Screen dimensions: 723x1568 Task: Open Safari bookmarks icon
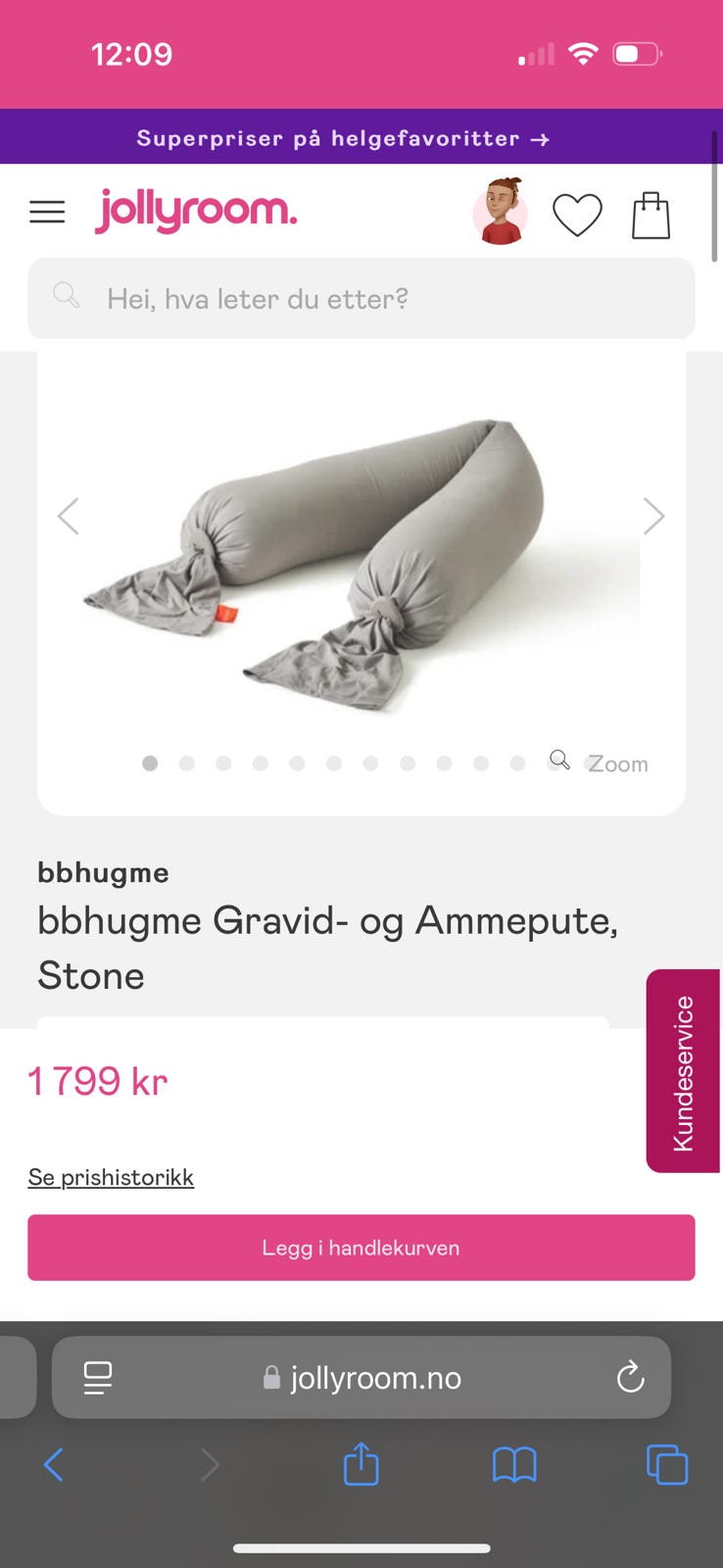514,1465
